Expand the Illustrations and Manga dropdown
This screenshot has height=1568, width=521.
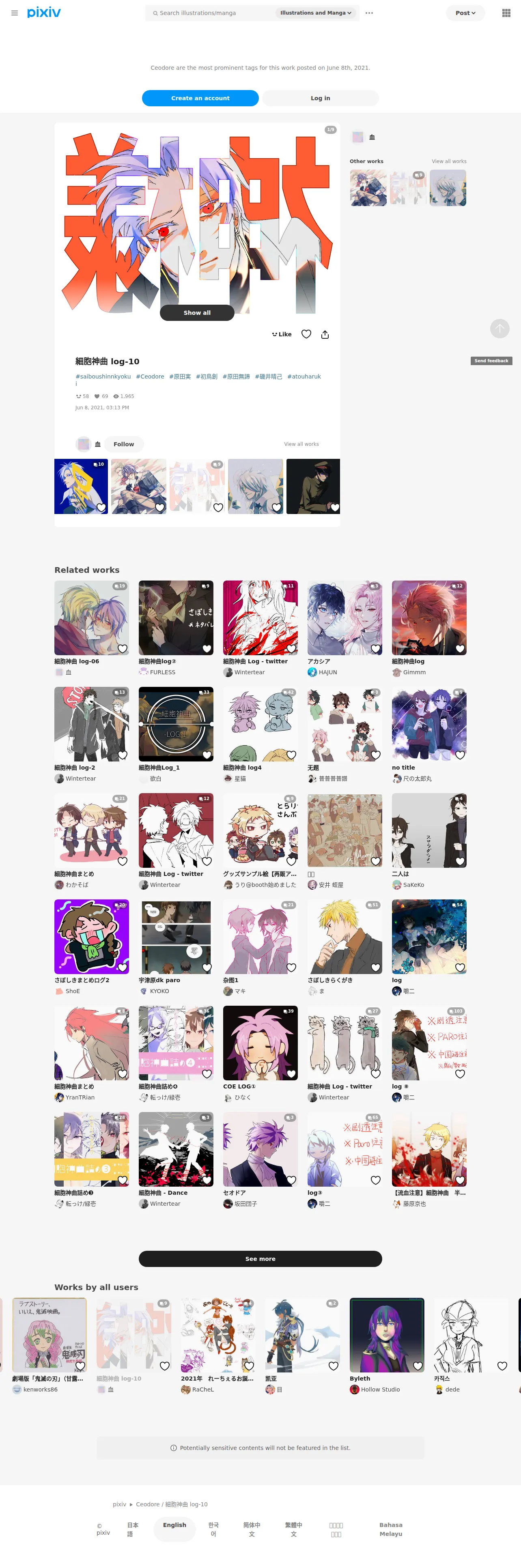point(316,13)
